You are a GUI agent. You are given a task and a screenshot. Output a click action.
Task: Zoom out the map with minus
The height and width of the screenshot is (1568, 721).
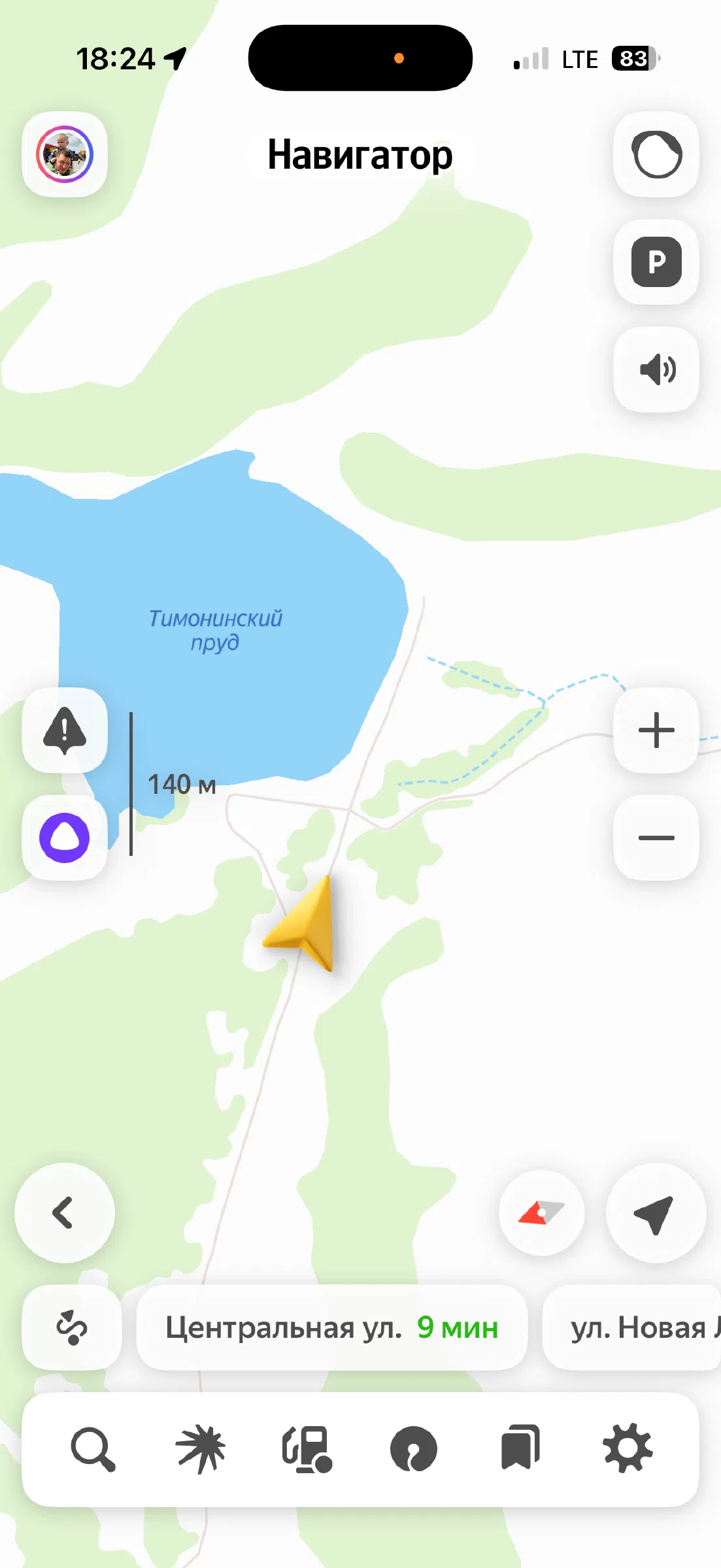(656, 838)
